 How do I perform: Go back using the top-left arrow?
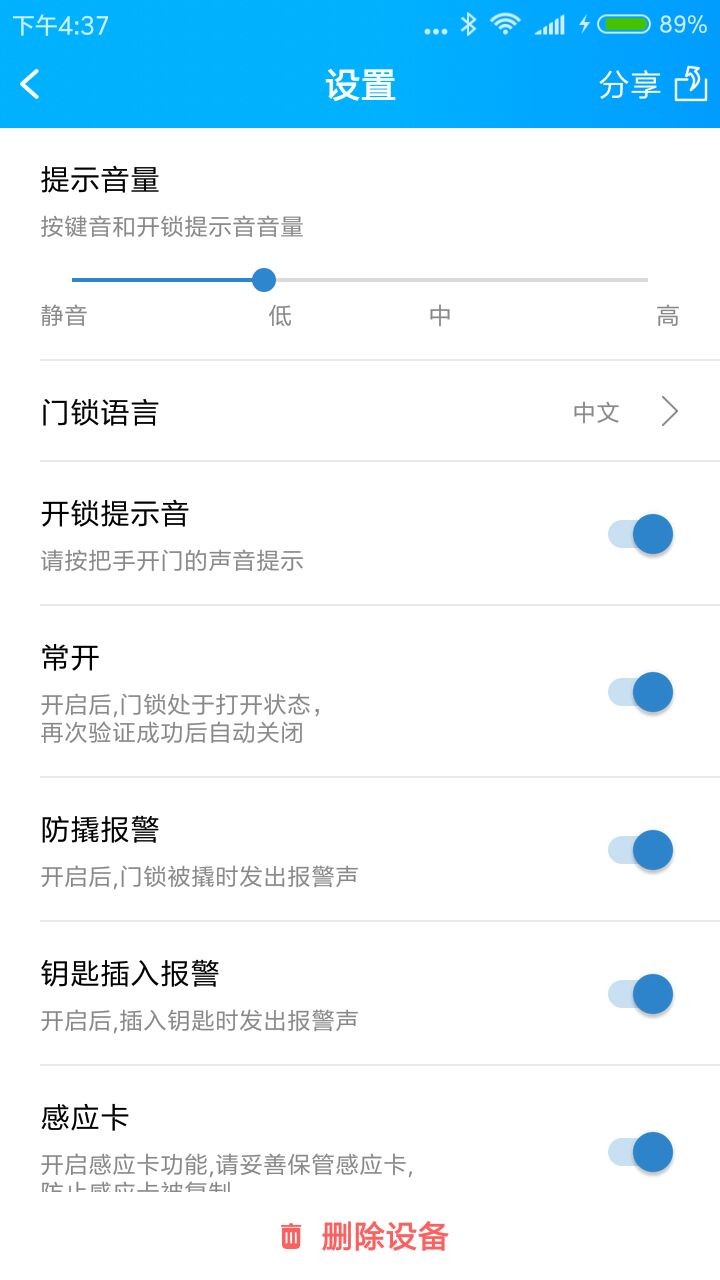pyautogui.click(x=30, y=84)
